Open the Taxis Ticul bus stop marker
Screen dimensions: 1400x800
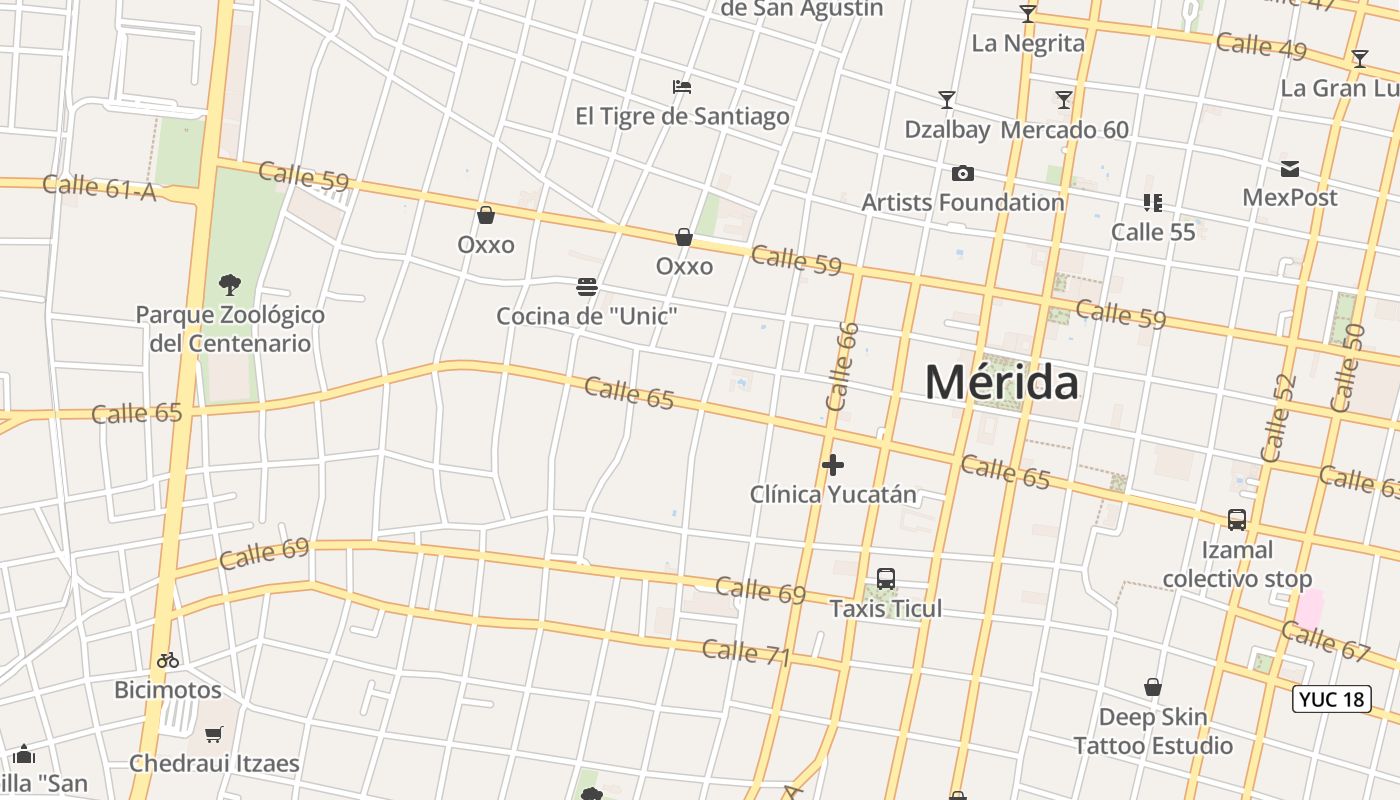click(x=886, y=579)
